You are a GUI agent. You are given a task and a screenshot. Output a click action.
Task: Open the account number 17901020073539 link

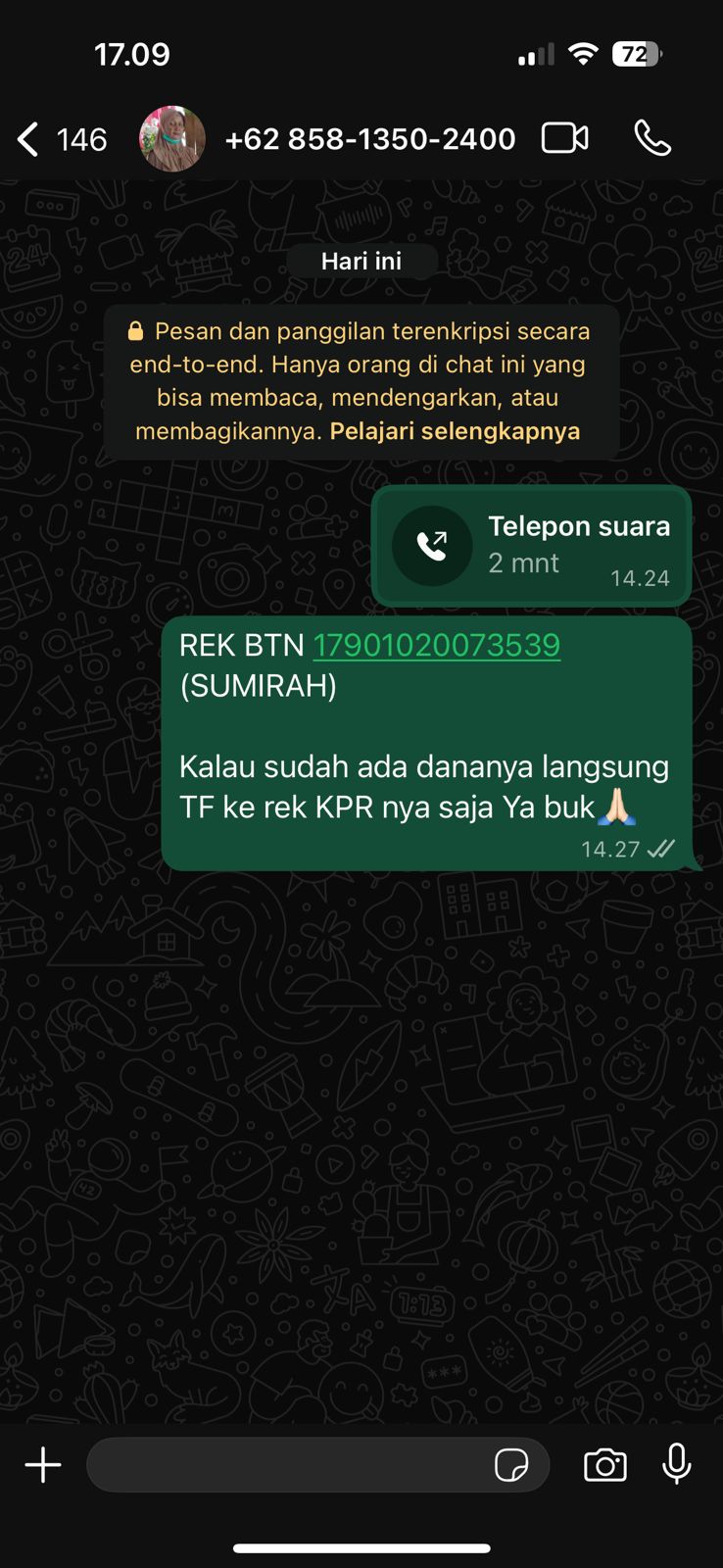(x=437, y=645)
